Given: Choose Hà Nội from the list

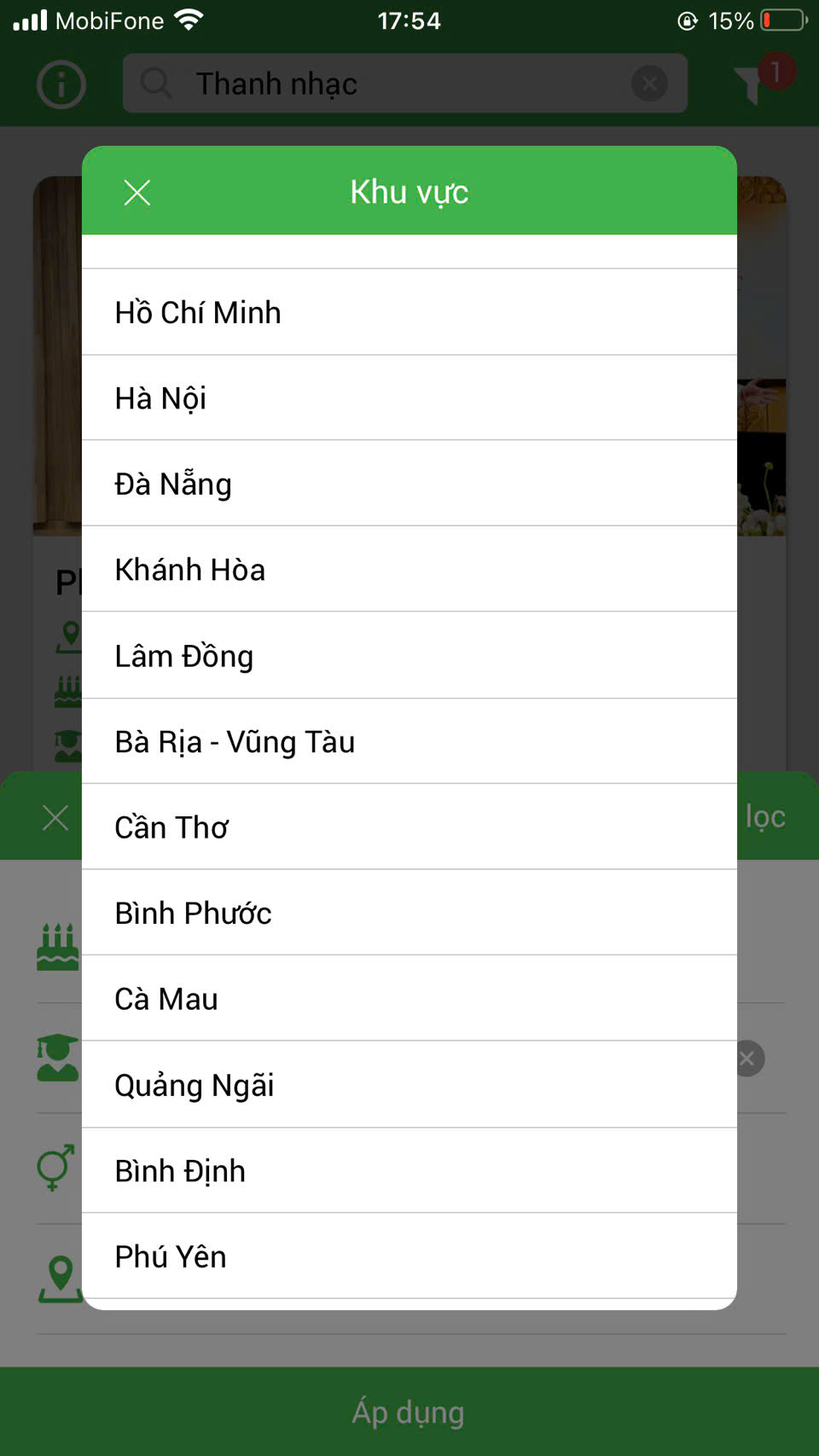Looking at the screenshot, I should [409, 398].
